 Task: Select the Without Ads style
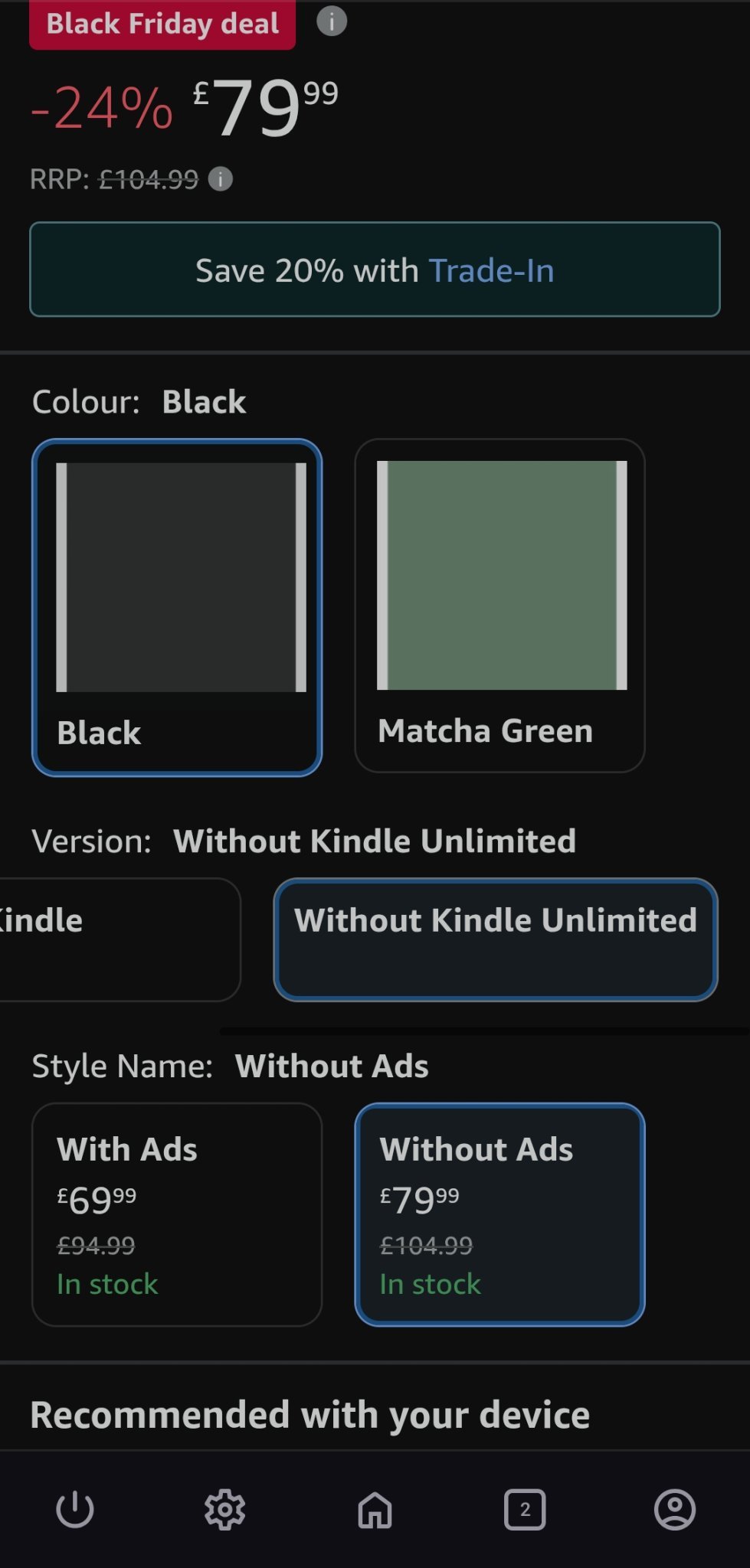(x=499, y=1214)
